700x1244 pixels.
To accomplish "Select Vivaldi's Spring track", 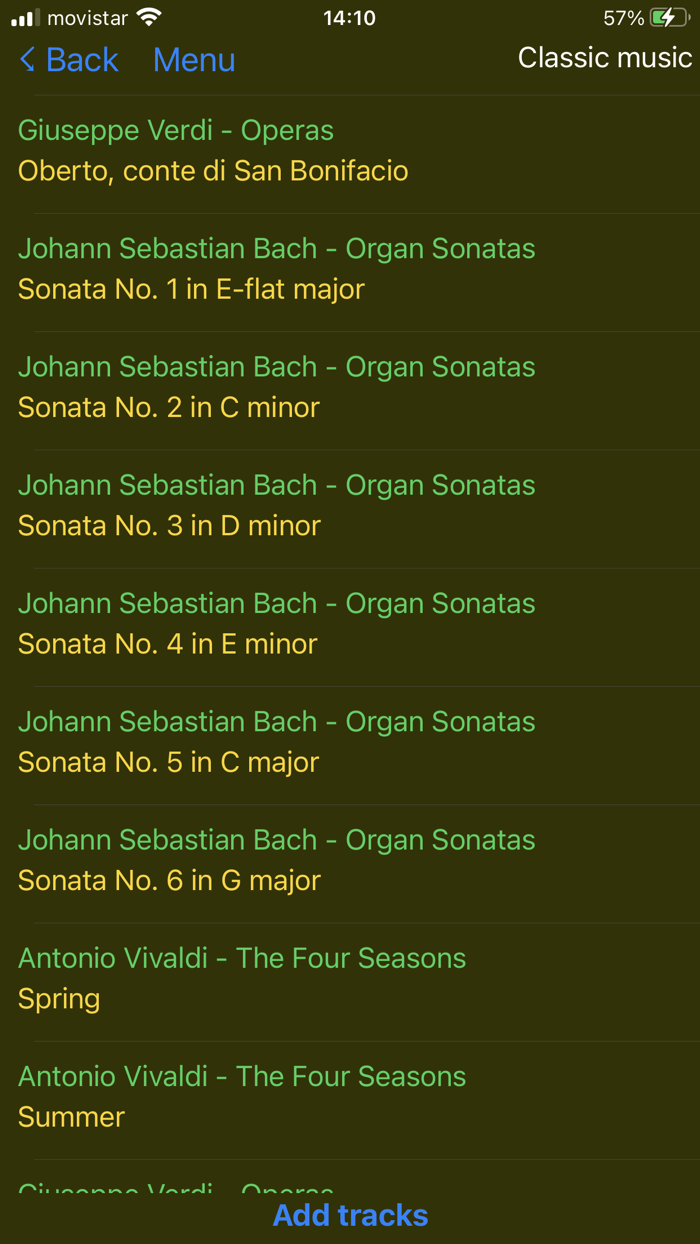I will (350, 980).
